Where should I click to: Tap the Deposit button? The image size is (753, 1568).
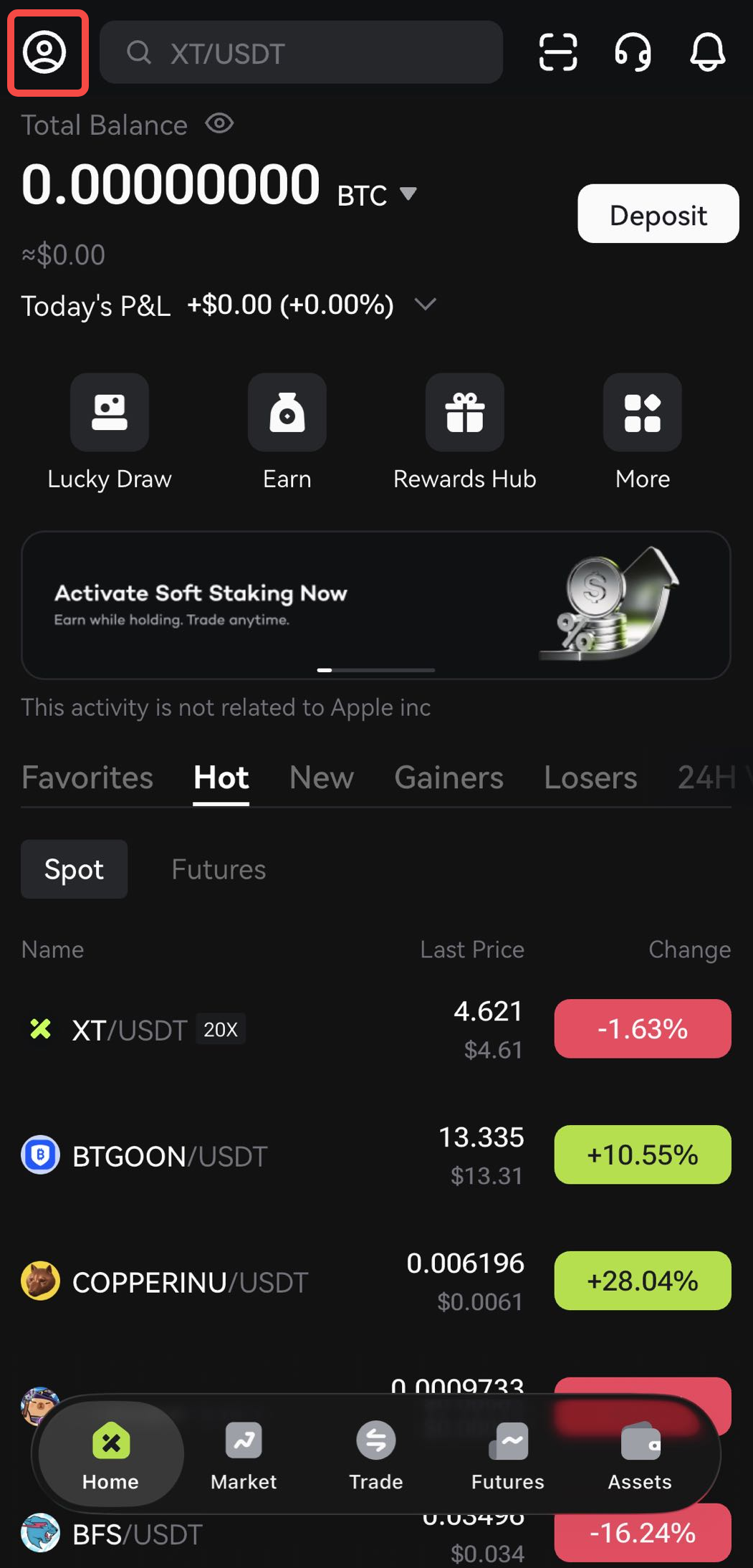tap(658, 214)
